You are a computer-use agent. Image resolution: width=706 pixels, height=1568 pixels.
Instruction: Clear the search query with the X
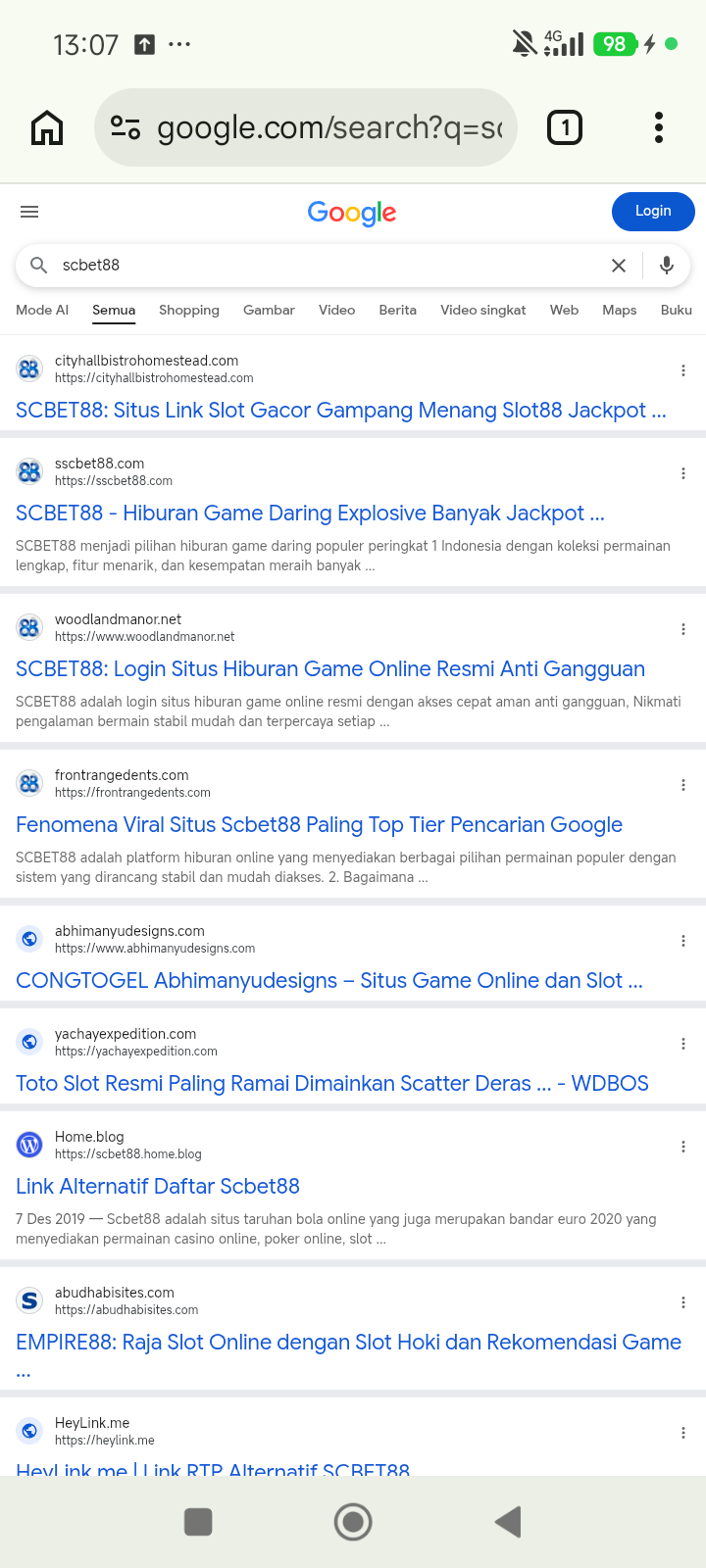point(619,266)
